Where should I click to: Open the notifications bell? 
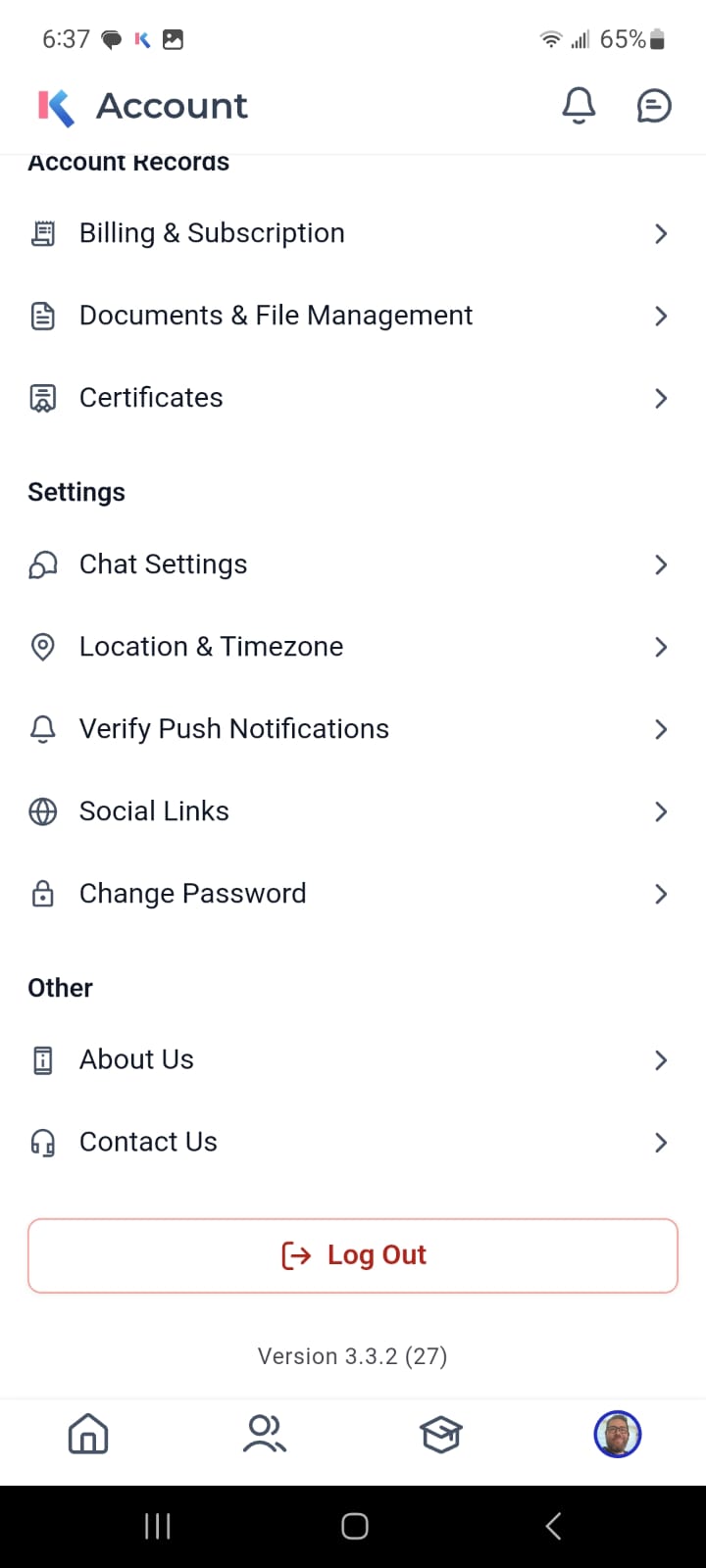(x=579, y=106)
